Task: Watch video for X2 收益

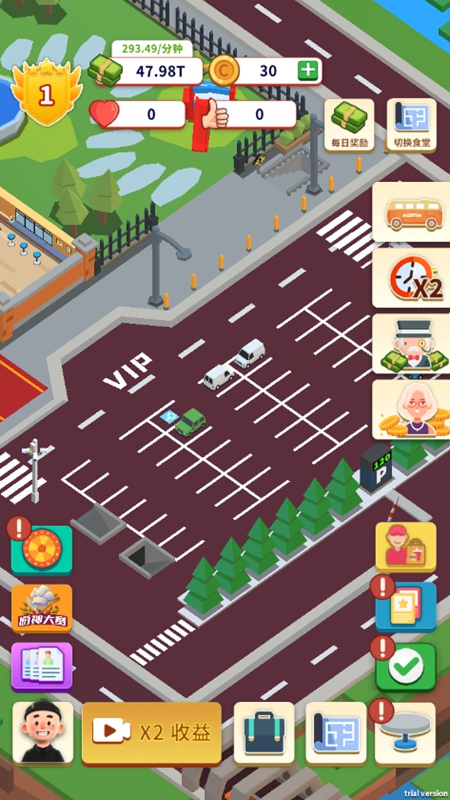Action: pyautogui.click(x=152, y=733)
